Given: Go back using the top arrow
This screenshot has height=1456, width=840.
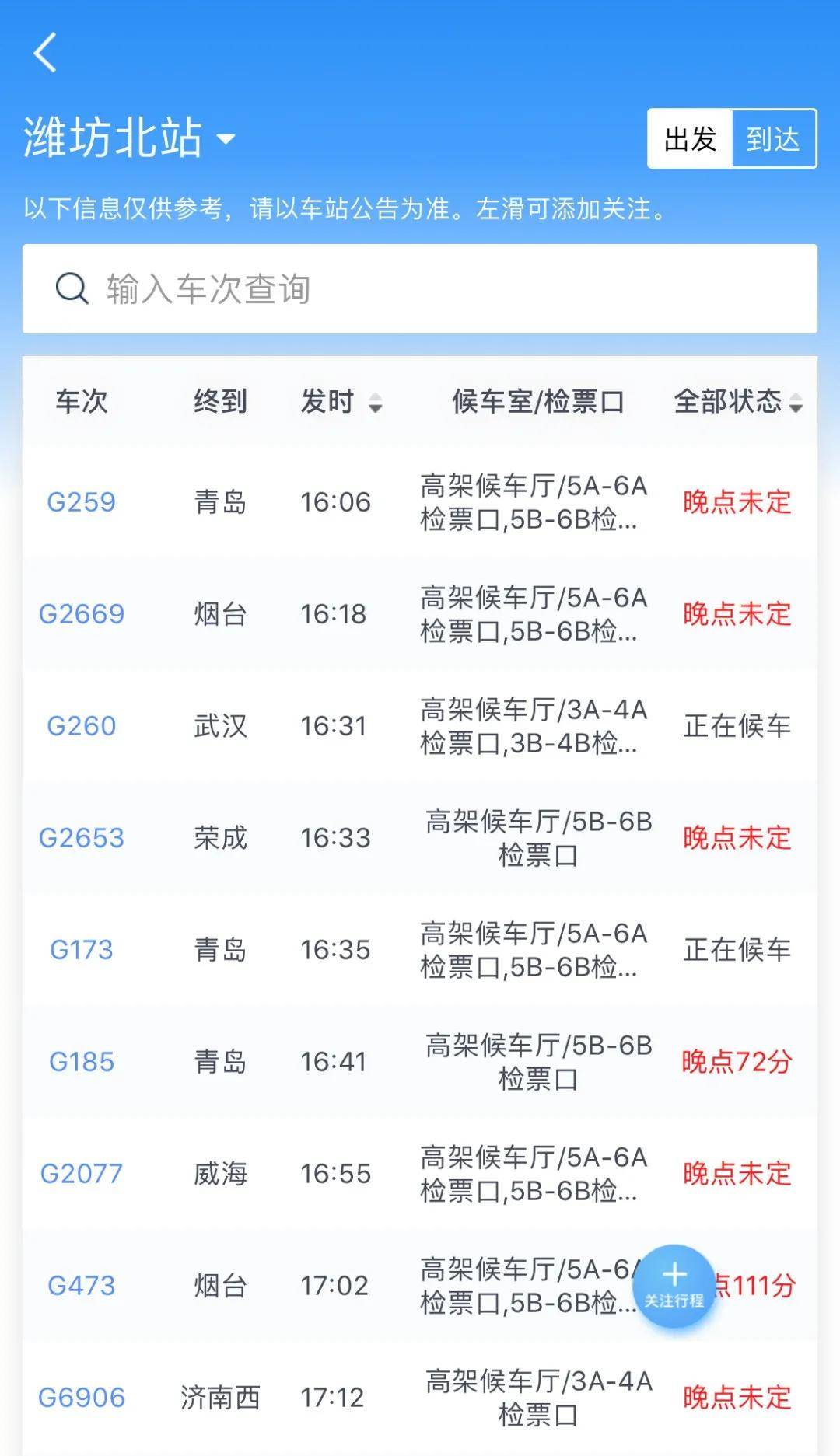Looking at the screenshot, I should [46, 53].
